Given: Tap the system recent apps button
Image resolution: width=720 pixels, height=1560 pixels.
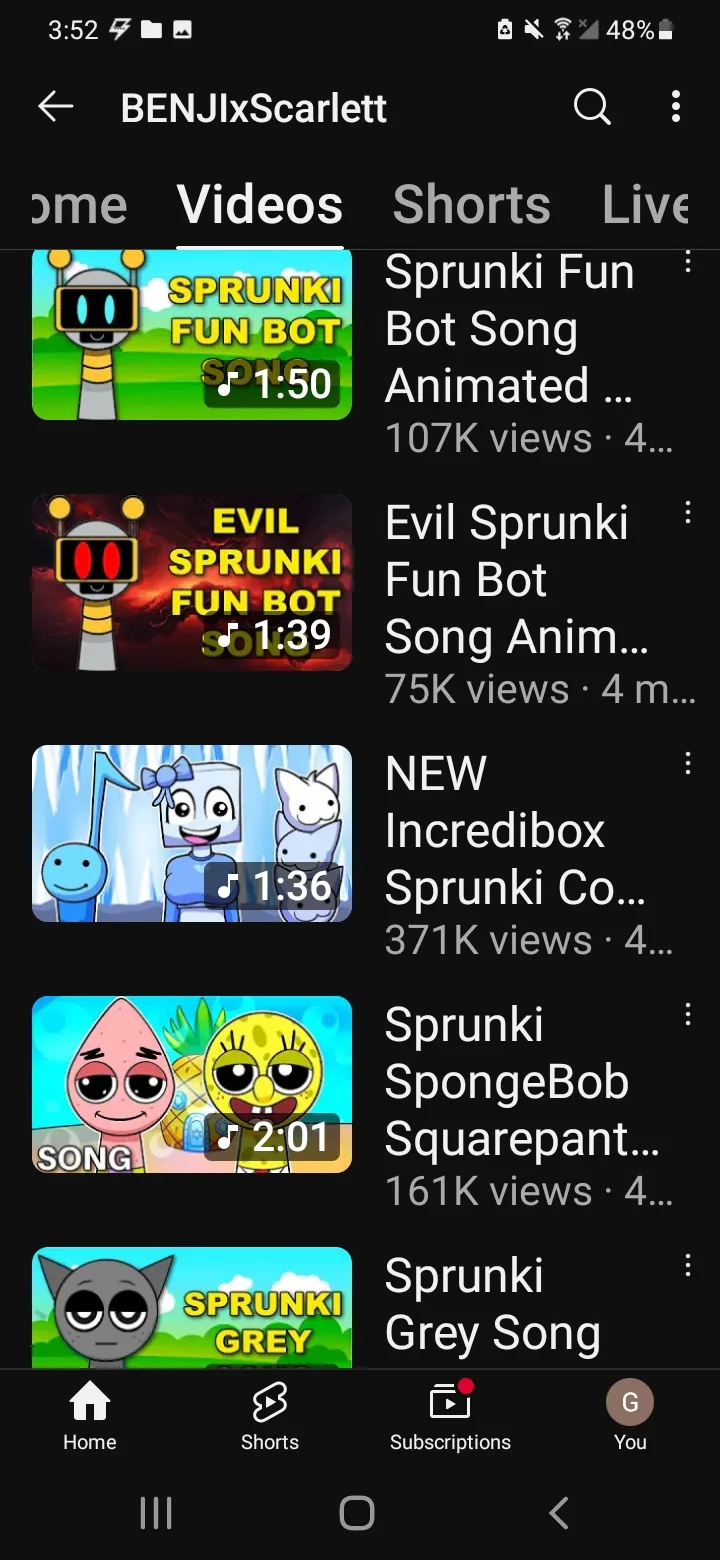Looking at the screenshot, I should click(155, 1513).
